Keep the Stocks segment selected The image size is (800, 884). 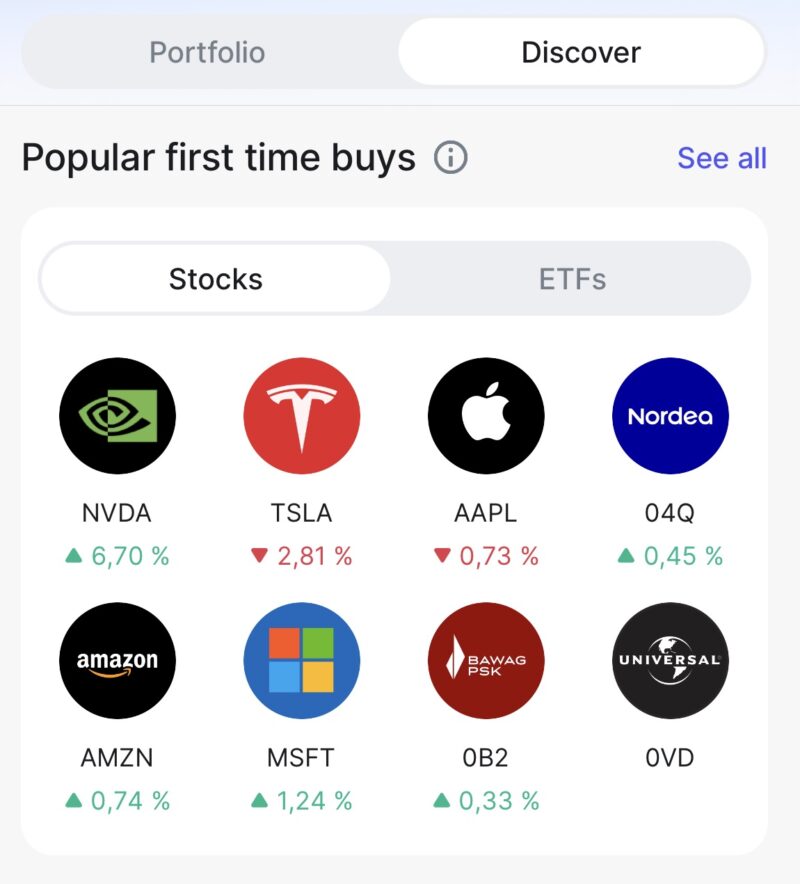(216, 280)
